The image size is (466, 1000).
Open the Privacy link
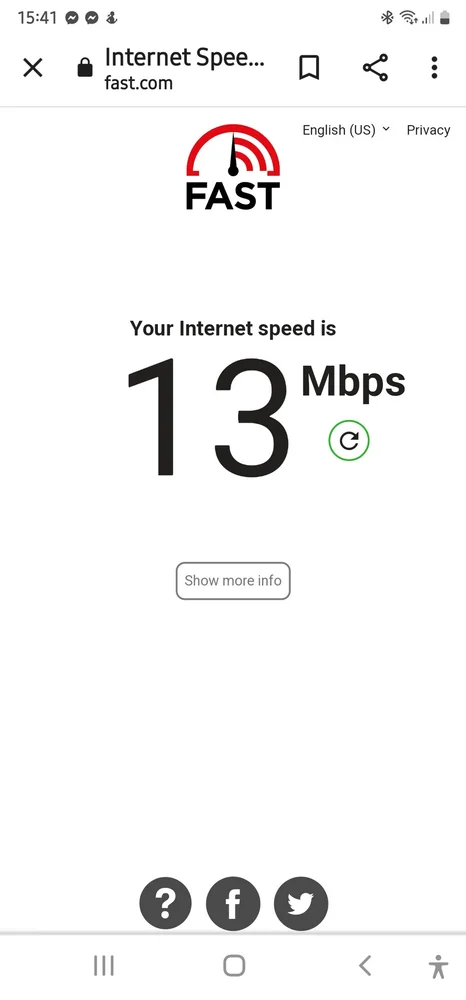(x=428, y=130)
